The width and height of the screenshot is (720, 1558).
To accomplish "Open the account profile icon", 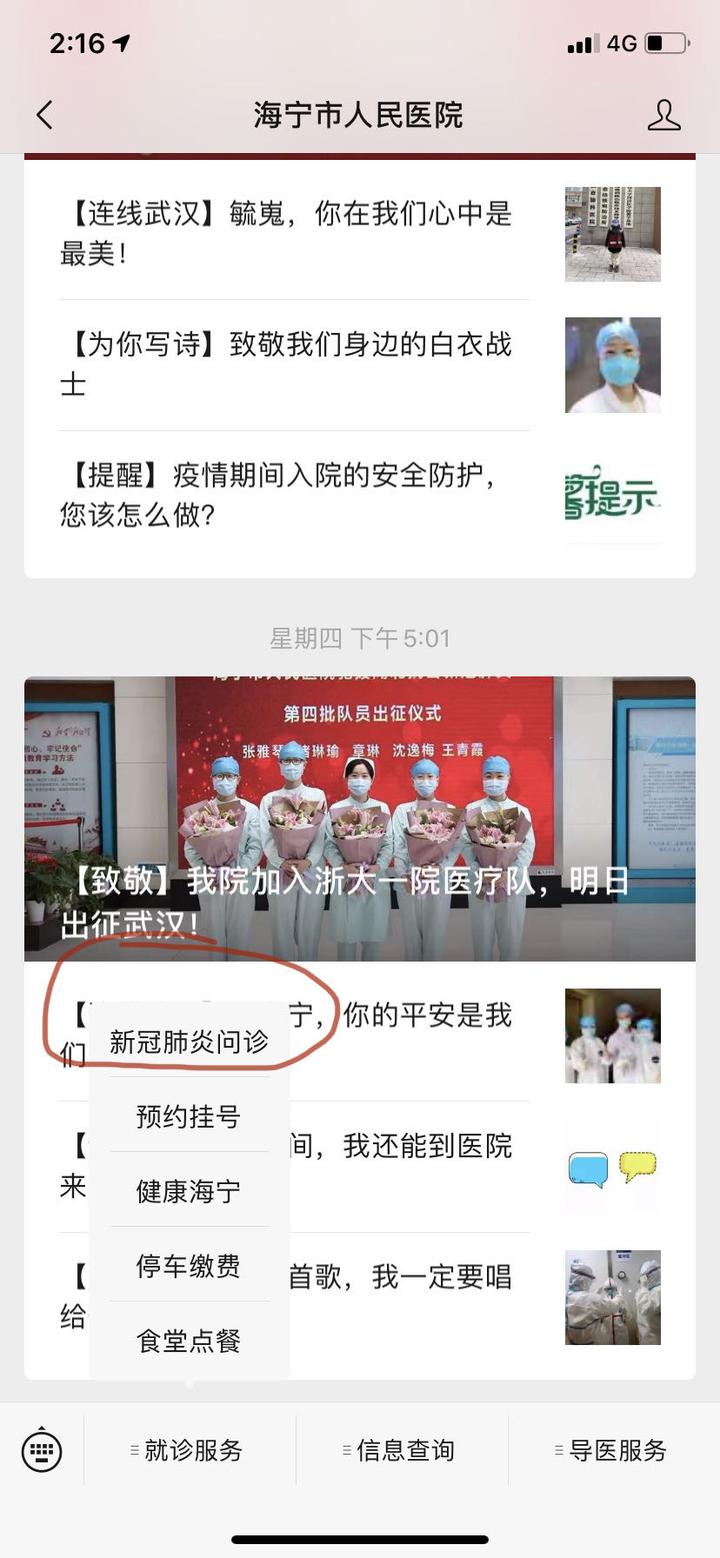I will click(x=663, y=115).
